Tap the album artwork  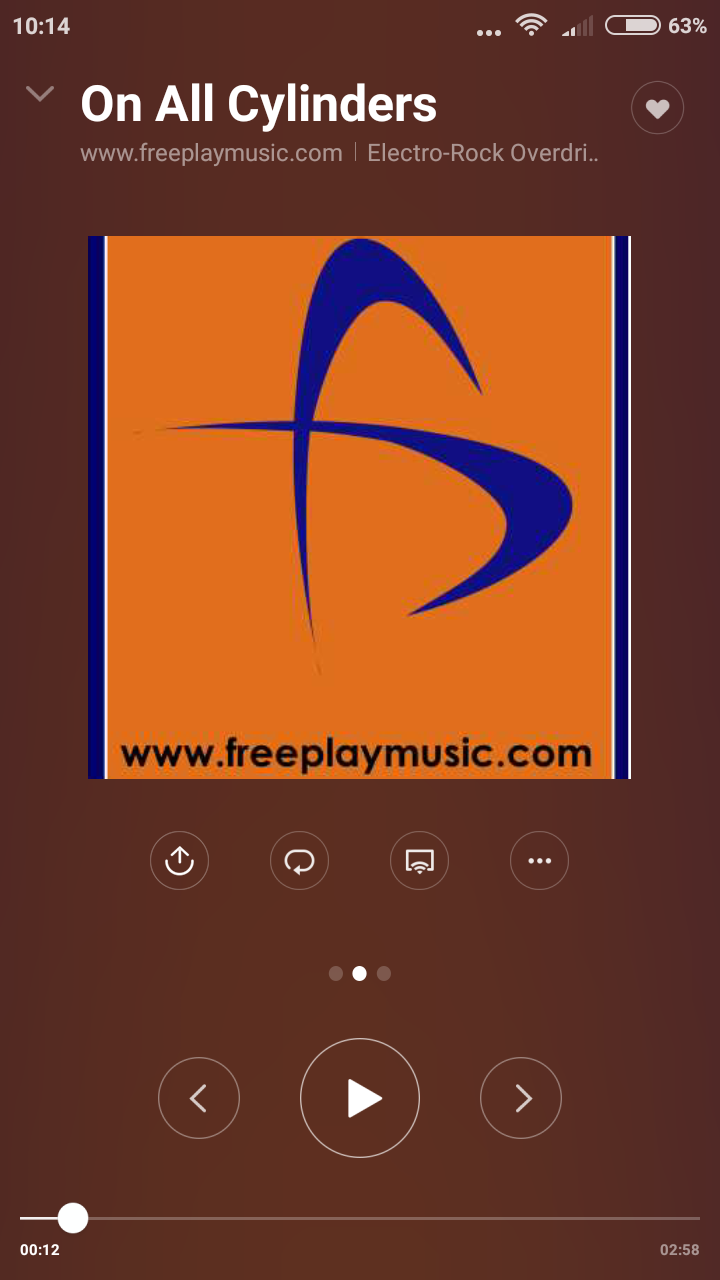click(x=359, y=507)
